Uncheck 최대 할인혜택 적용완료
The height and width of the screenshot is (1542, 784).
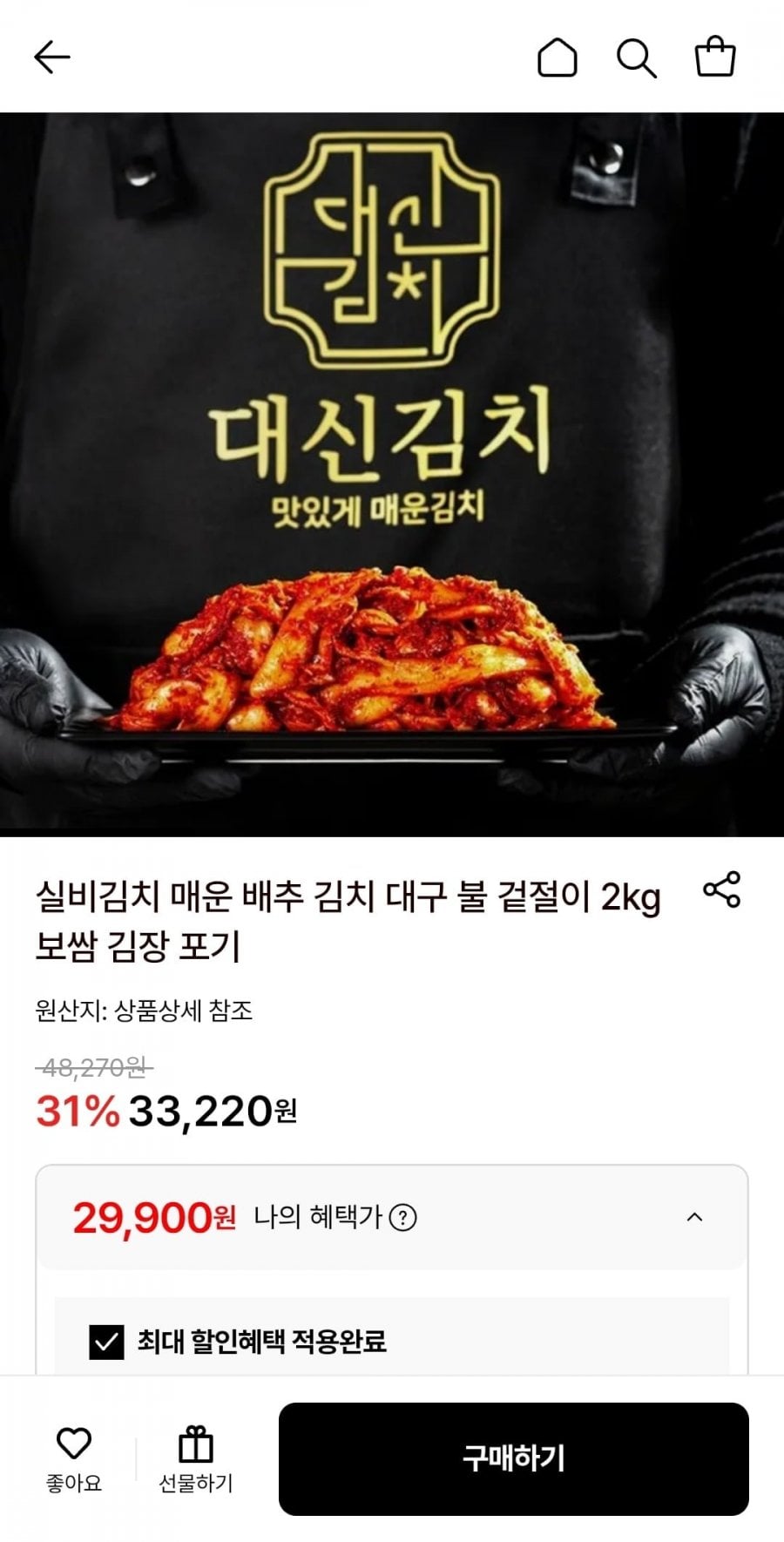106,1342
